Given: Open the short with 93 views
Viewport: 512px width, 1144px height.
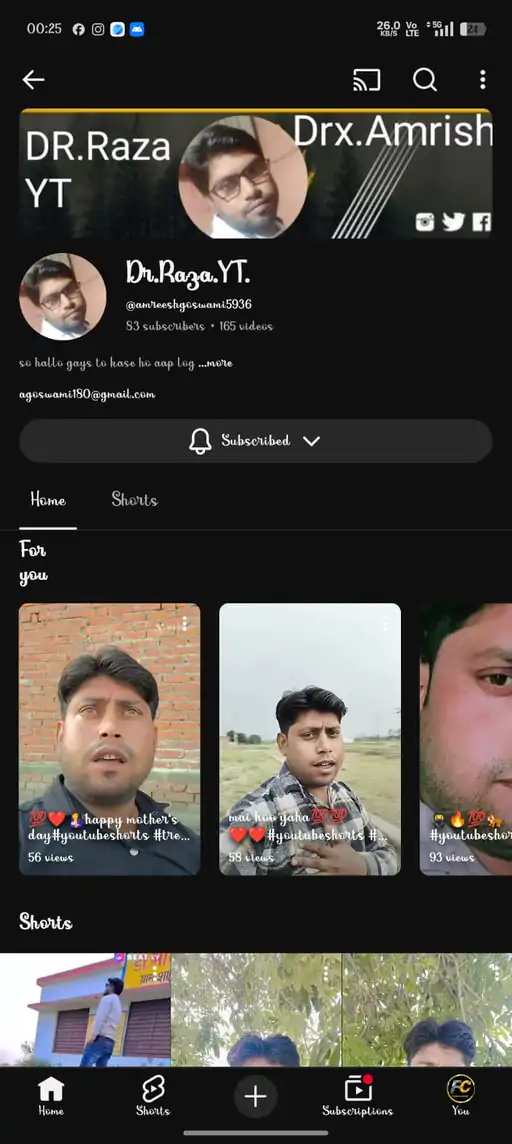Looking at the screenshot, I should coord(466,738).
